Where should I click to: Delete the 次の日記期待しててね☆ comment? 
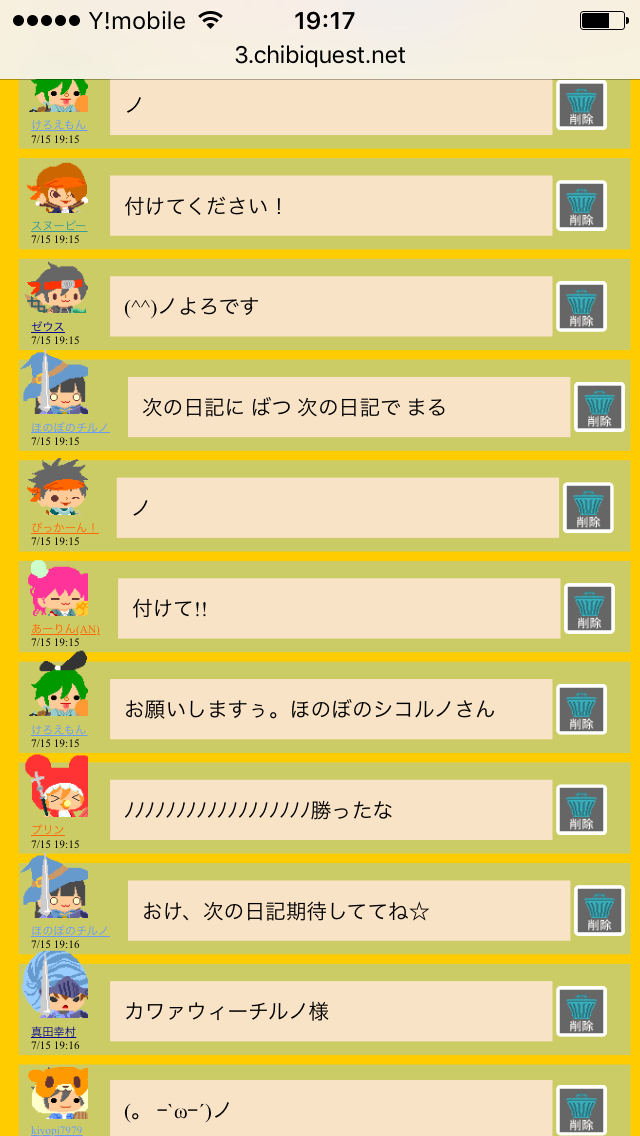click(x=599, y=911)
